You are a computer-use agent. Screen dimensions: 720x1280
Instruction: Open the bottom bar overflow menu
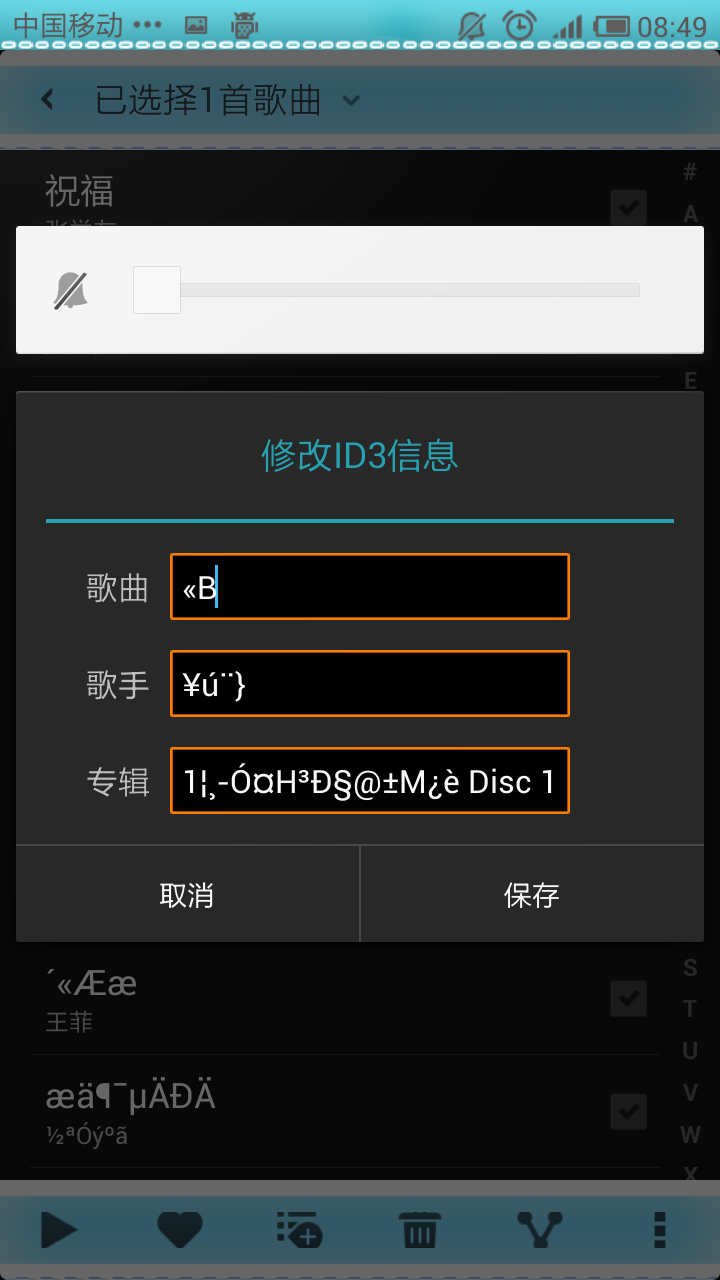pyautogui.click(x=659, y=1229)
